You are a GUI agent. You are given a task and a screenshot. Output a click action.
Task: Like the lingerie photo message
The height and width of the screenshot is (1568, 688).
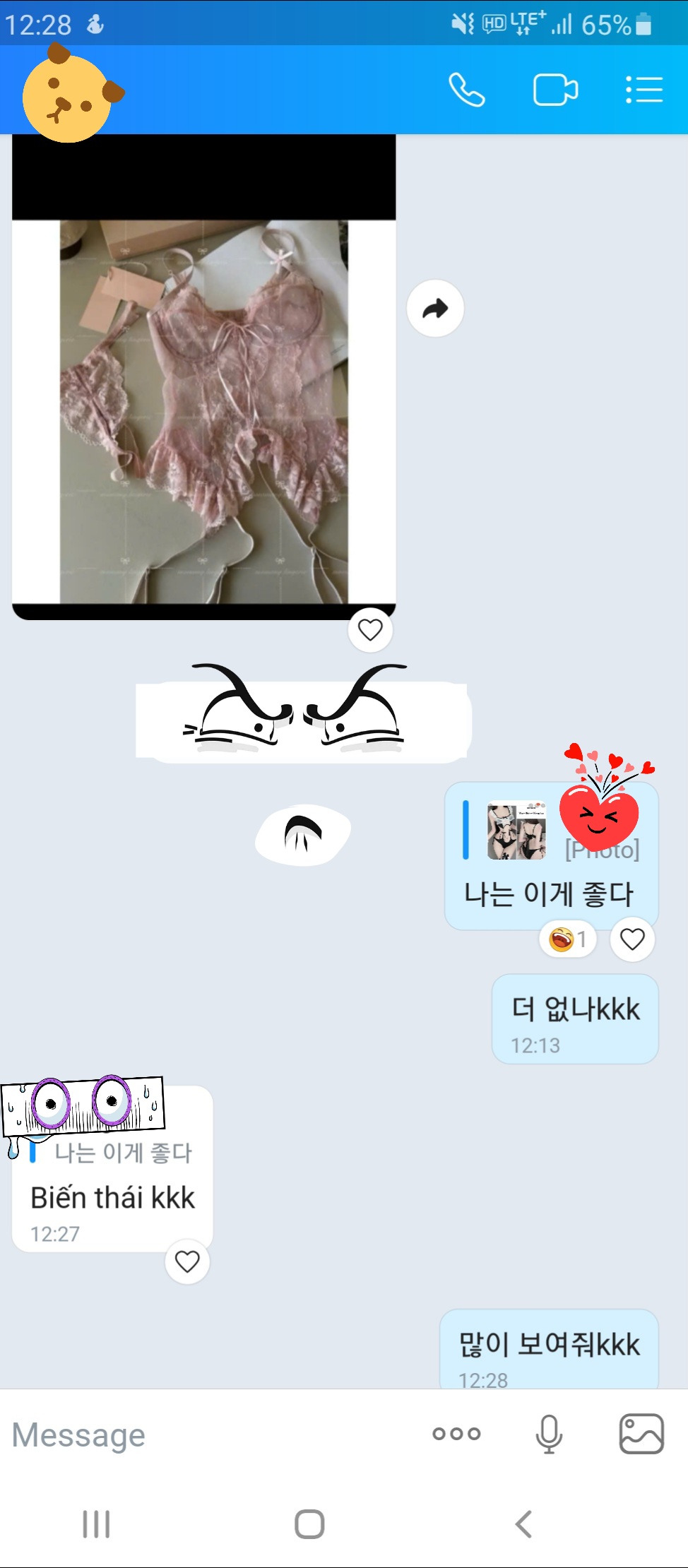coord(370,629)
